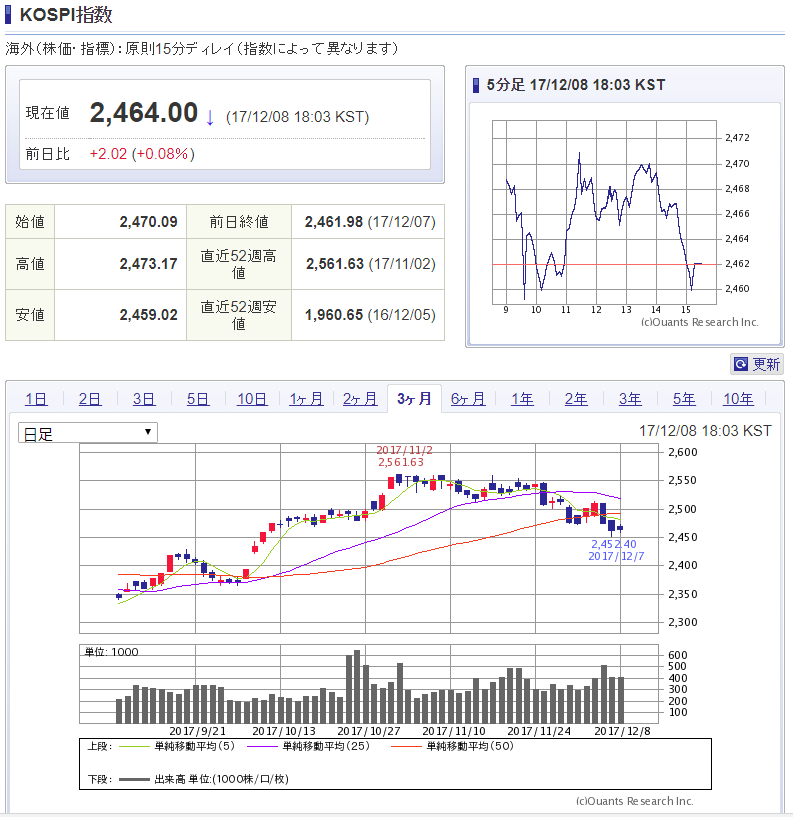Show the 2年 chart range
Image resolution: width=793 pixels, height=817 pixels.
[x=576, y=399]
